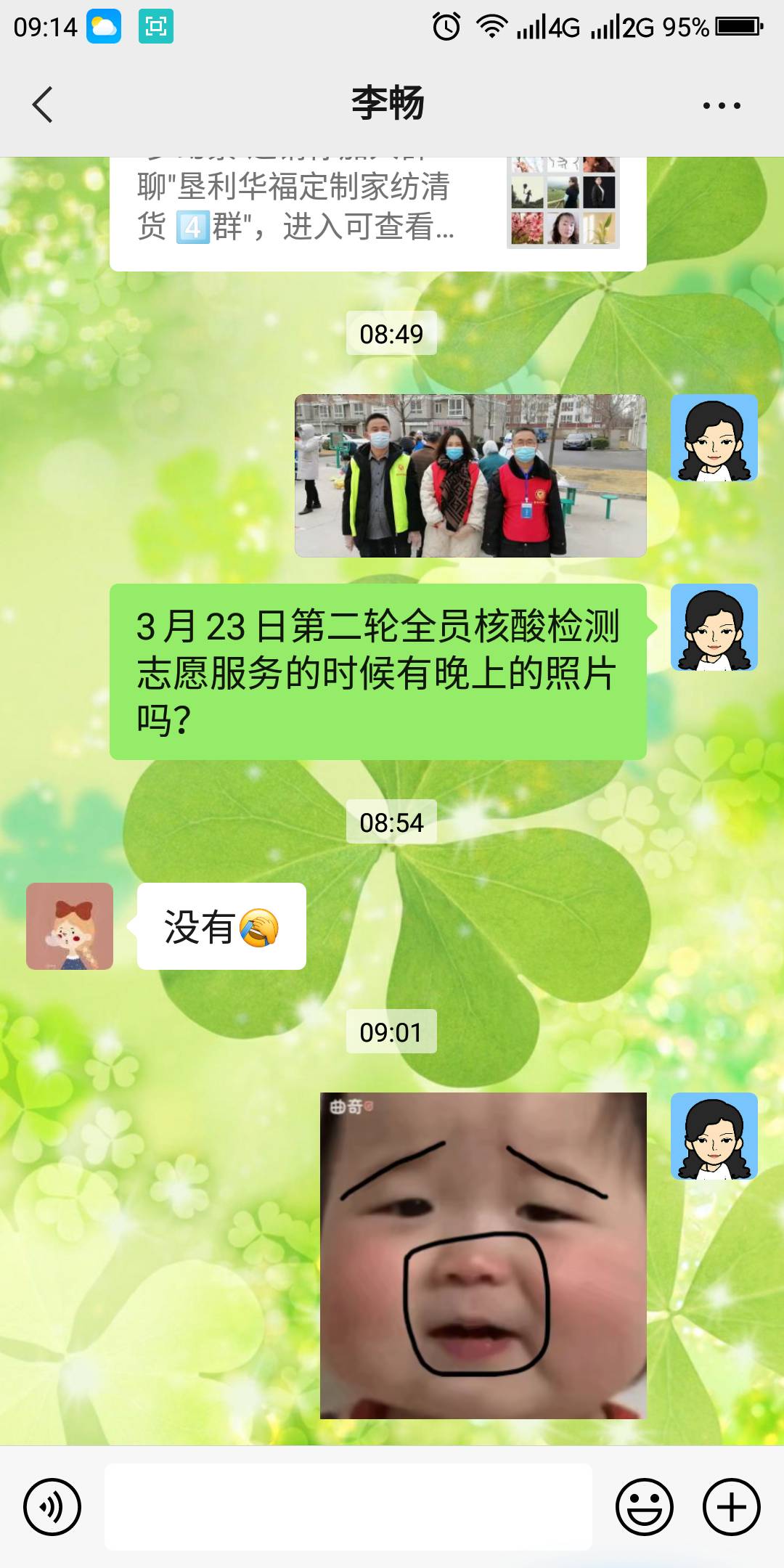784x1568 pixels.
Task: Go back from the 李畅 chat
Action: (x=43, y=105)
